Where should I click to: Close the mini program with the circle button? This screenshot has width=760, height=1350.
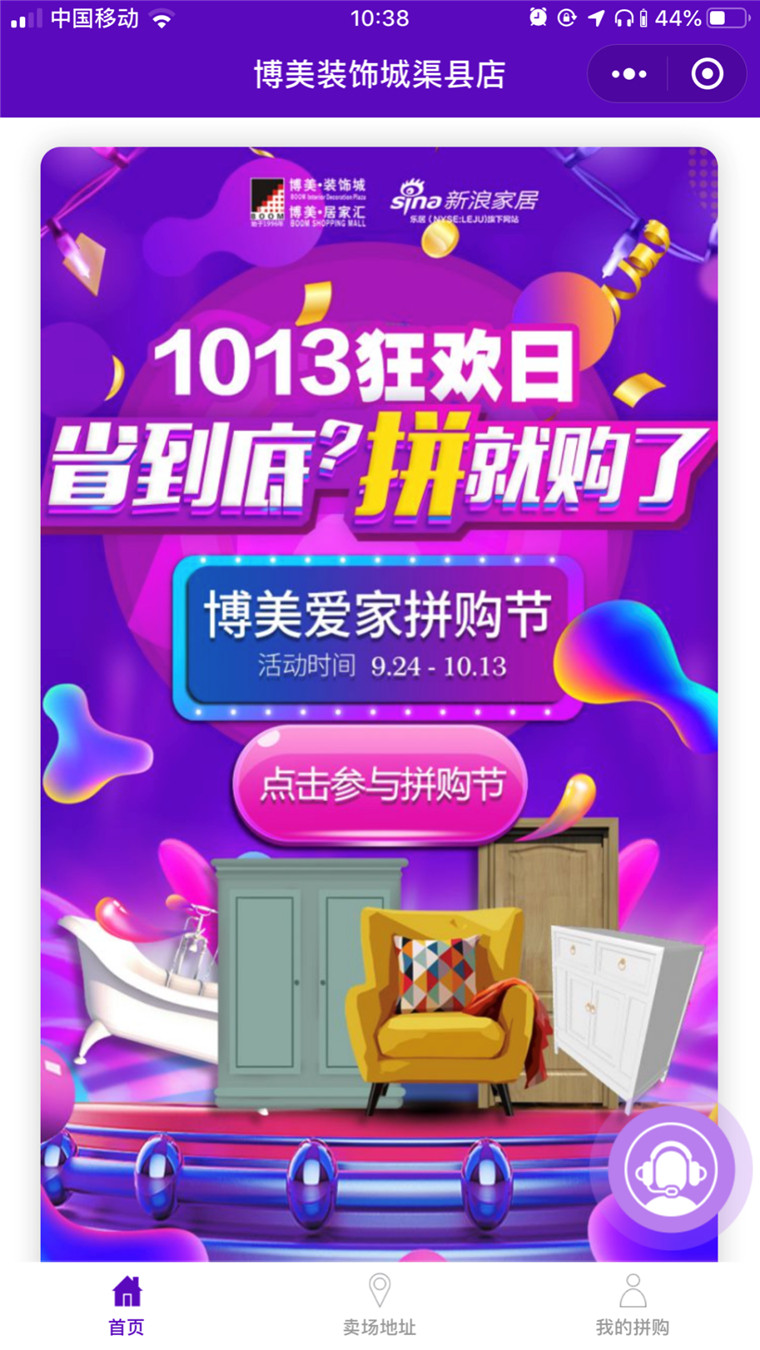coord(706,74)
